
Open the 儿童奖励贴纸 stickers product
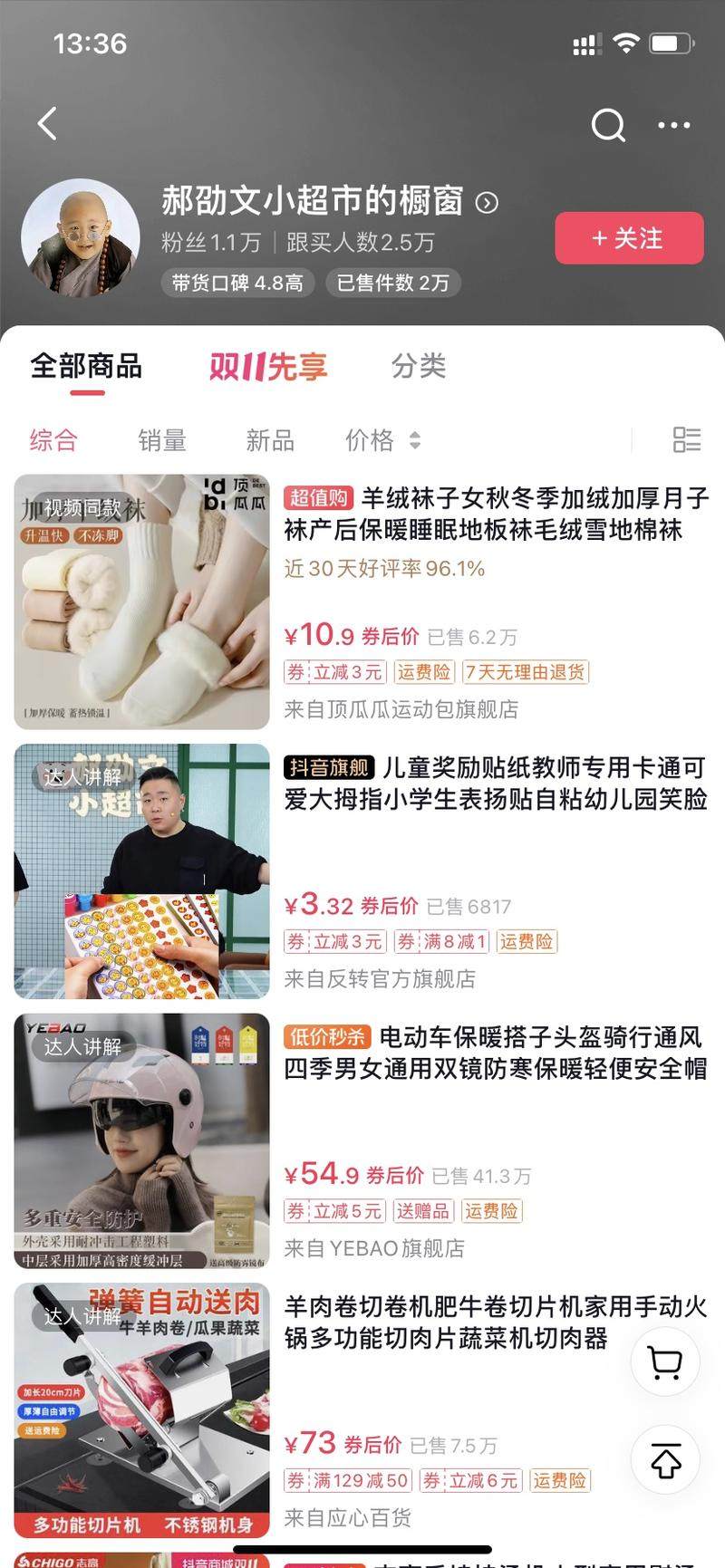click(495, 784)
